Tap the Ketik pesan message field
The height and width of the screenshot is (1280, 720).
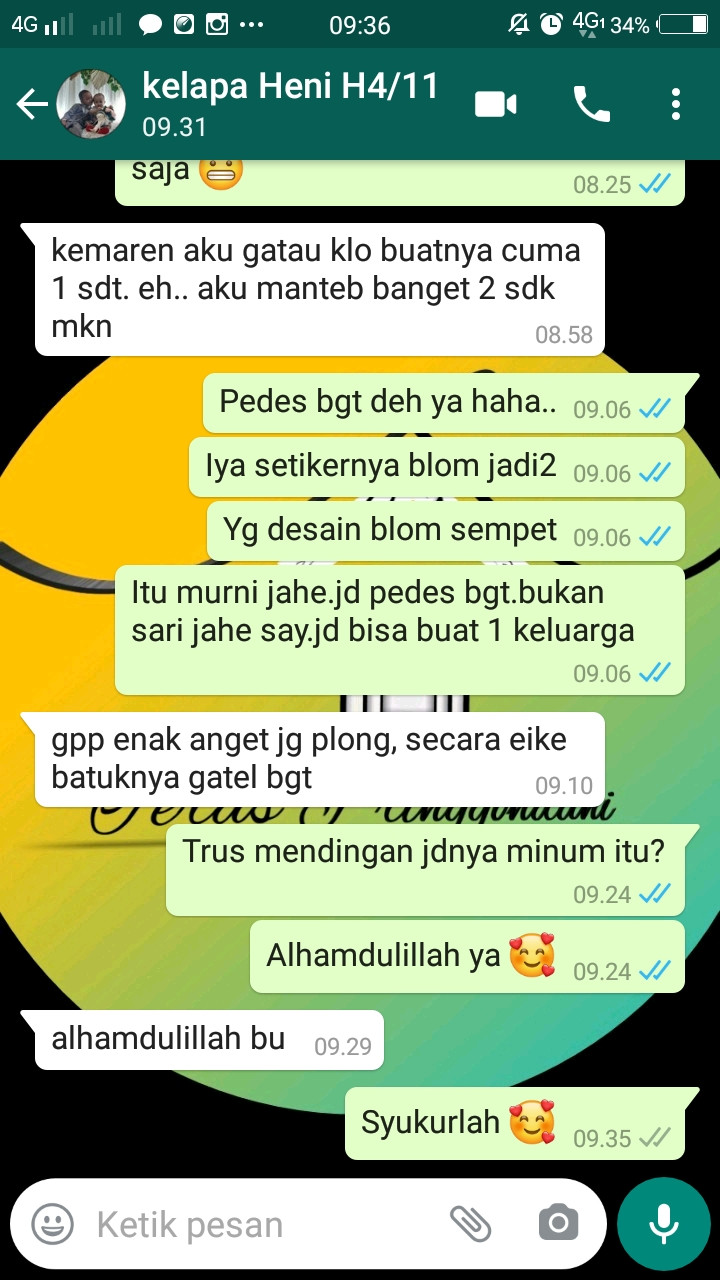(x=260, y=1224)
